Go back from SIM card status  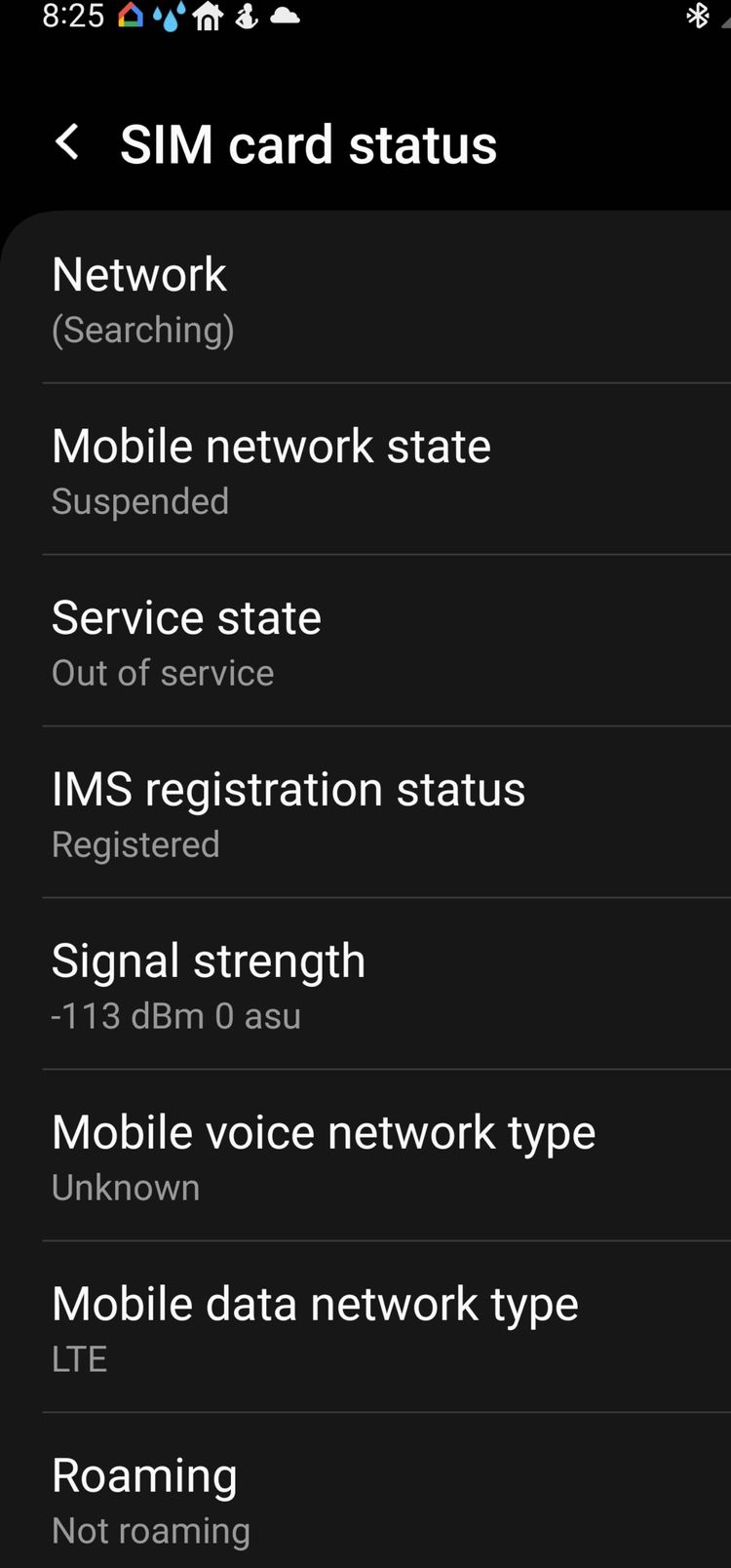(67, 143)
